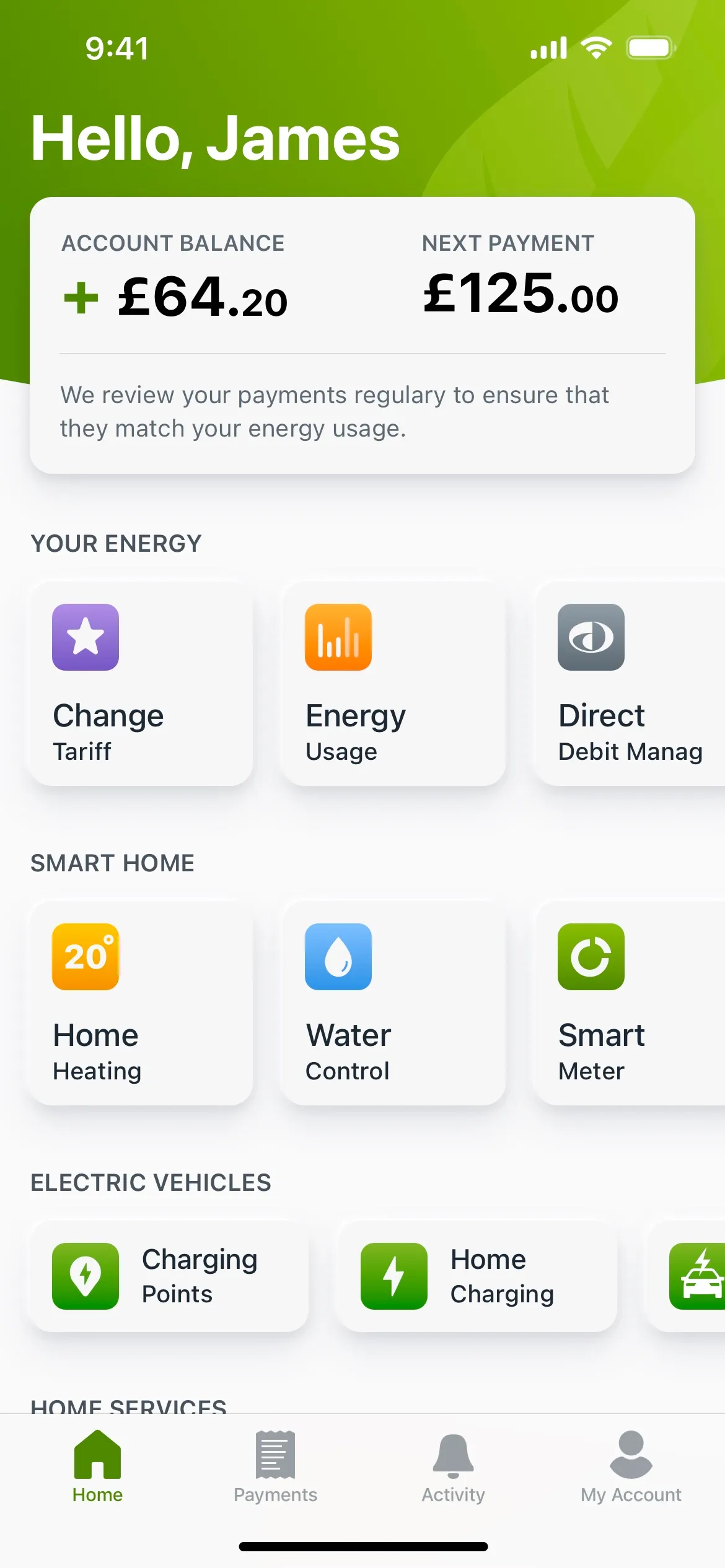The image size is (725, 1568).
Task: Switch to the Payments tab
Action: (x=275, y=1468)
